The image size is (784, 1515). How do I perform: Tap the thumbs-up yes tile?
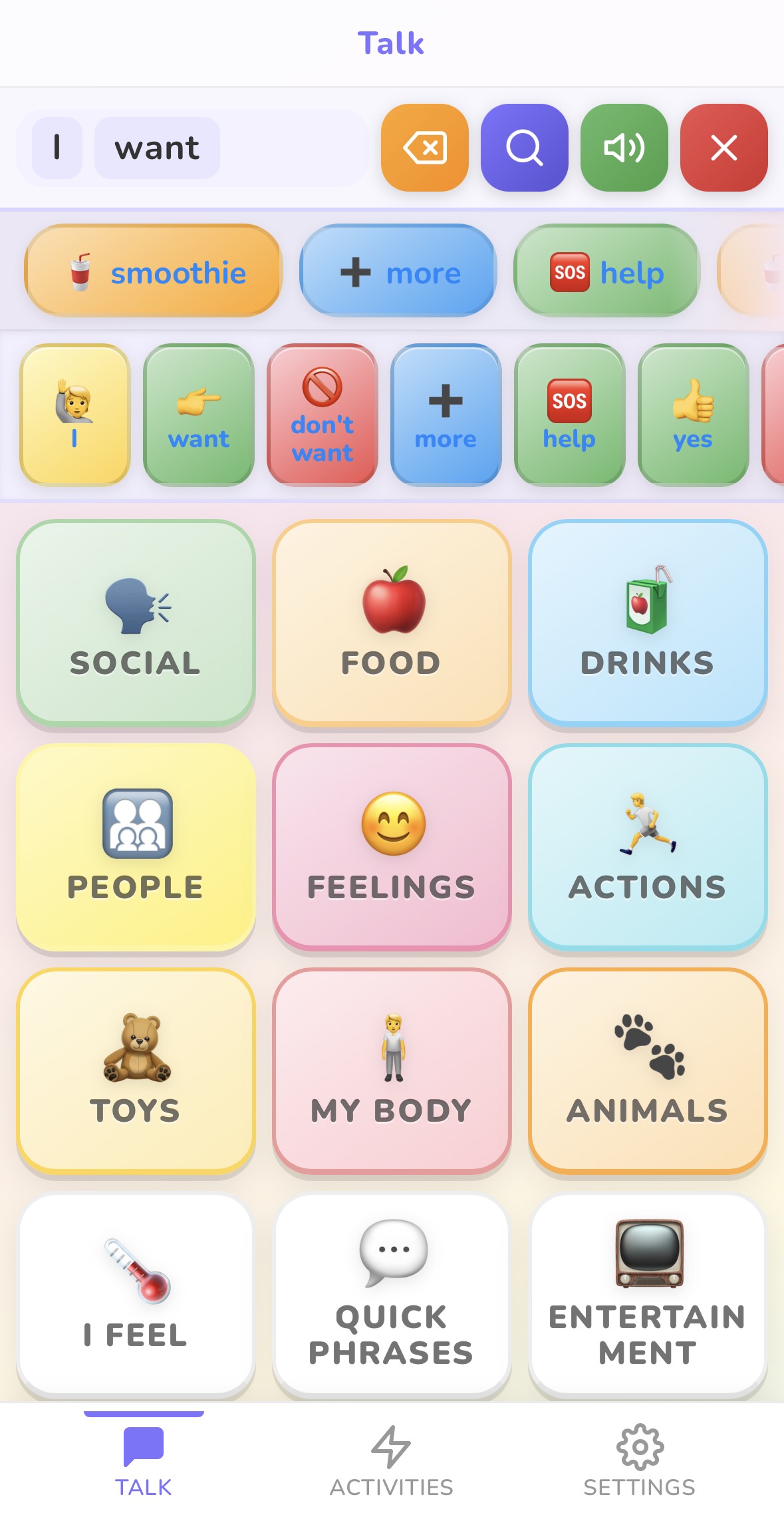tap(692, 415)
